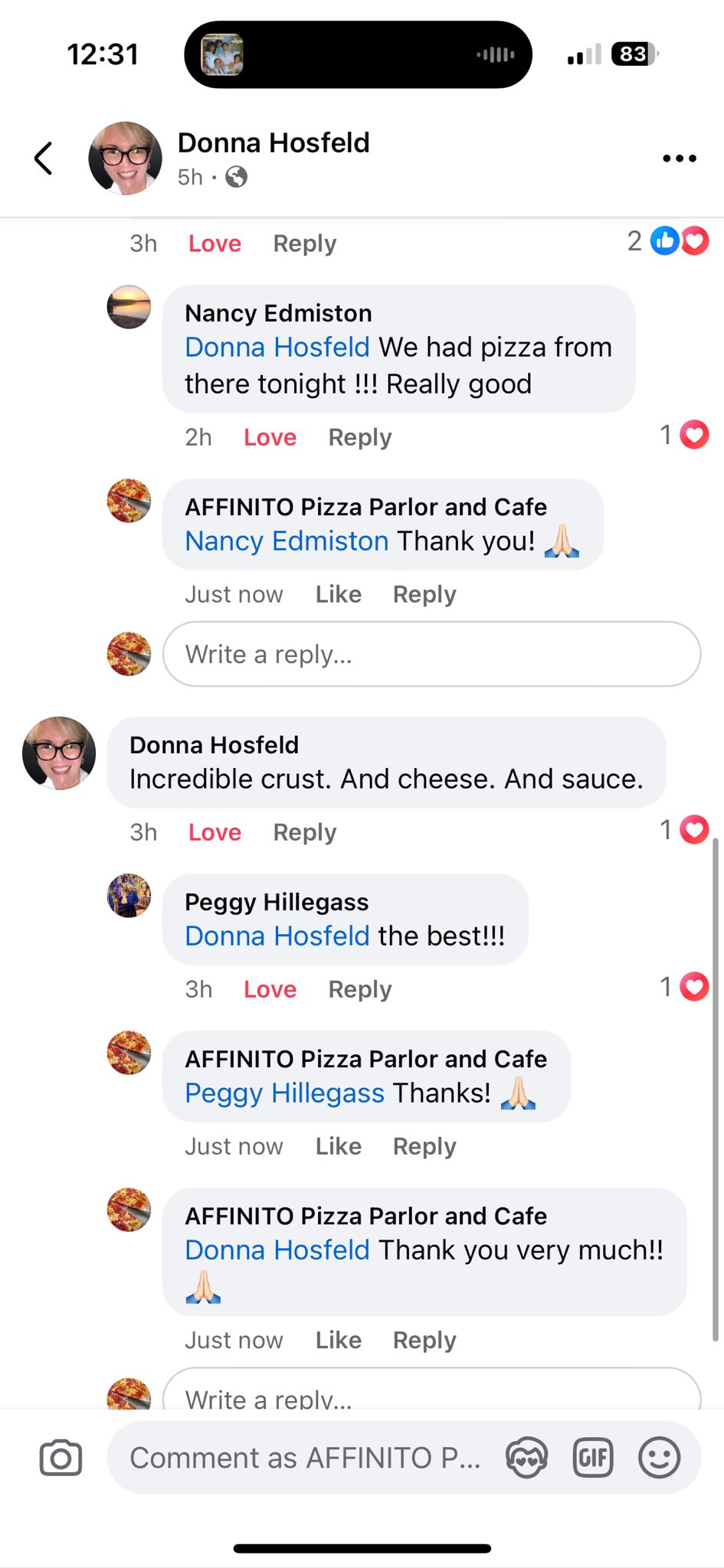The width and height of the screenshot is (724, 1568).
Task: Open the camera to attach a photo
Action: 61,1458
